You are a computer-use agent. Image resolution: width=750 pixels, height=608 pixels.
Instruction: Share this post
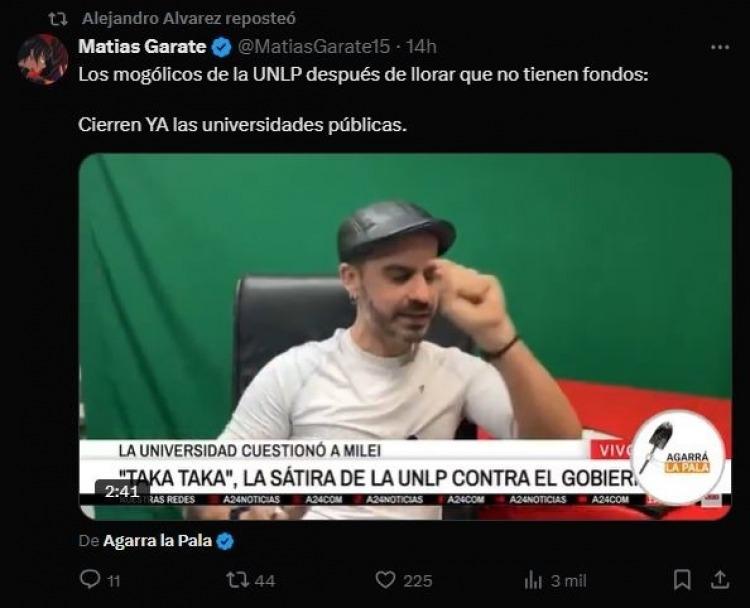[720, 579]
